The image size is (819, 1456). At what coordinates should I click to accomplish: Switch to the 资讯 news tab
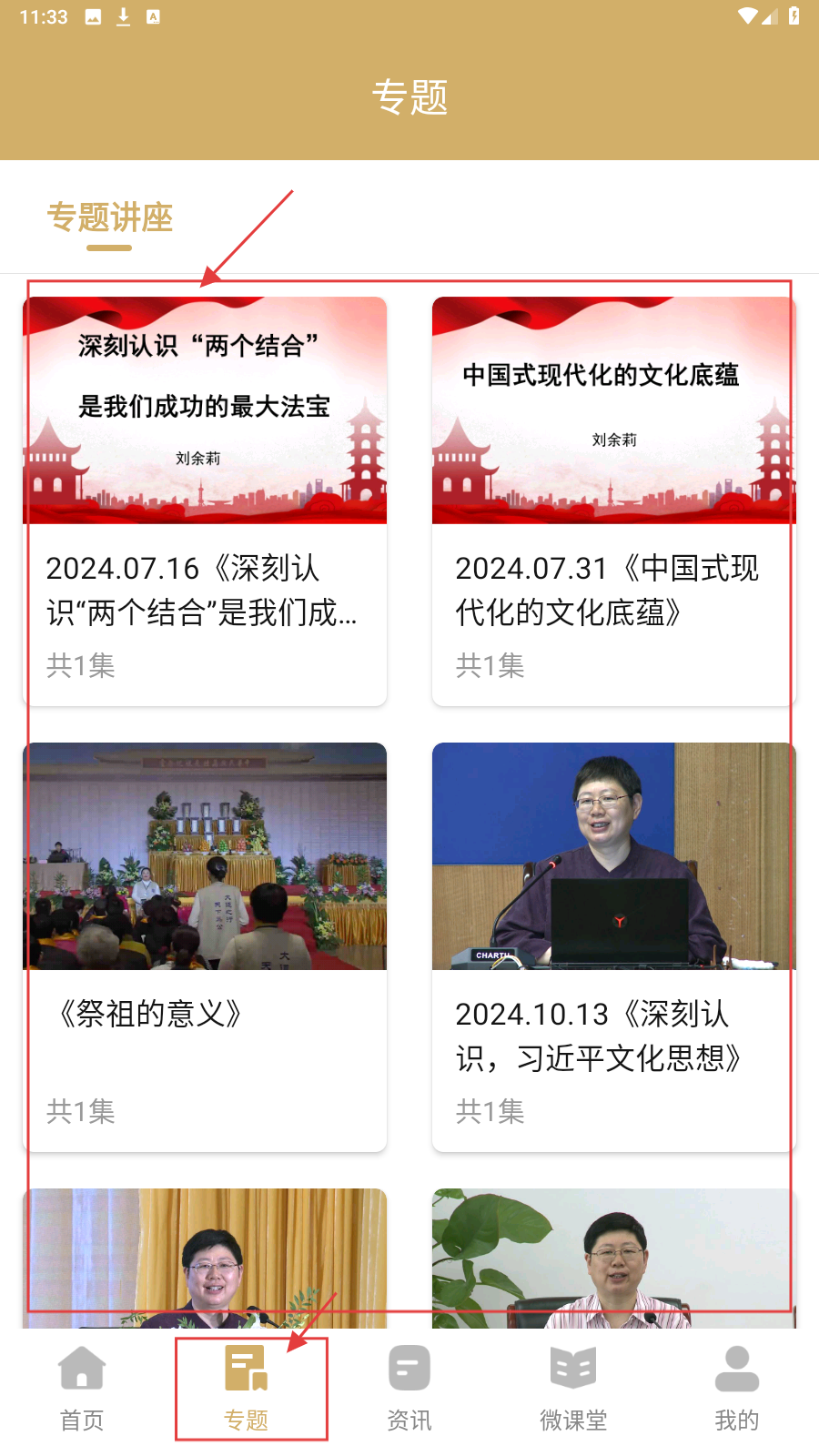[x=409, y=1388]
